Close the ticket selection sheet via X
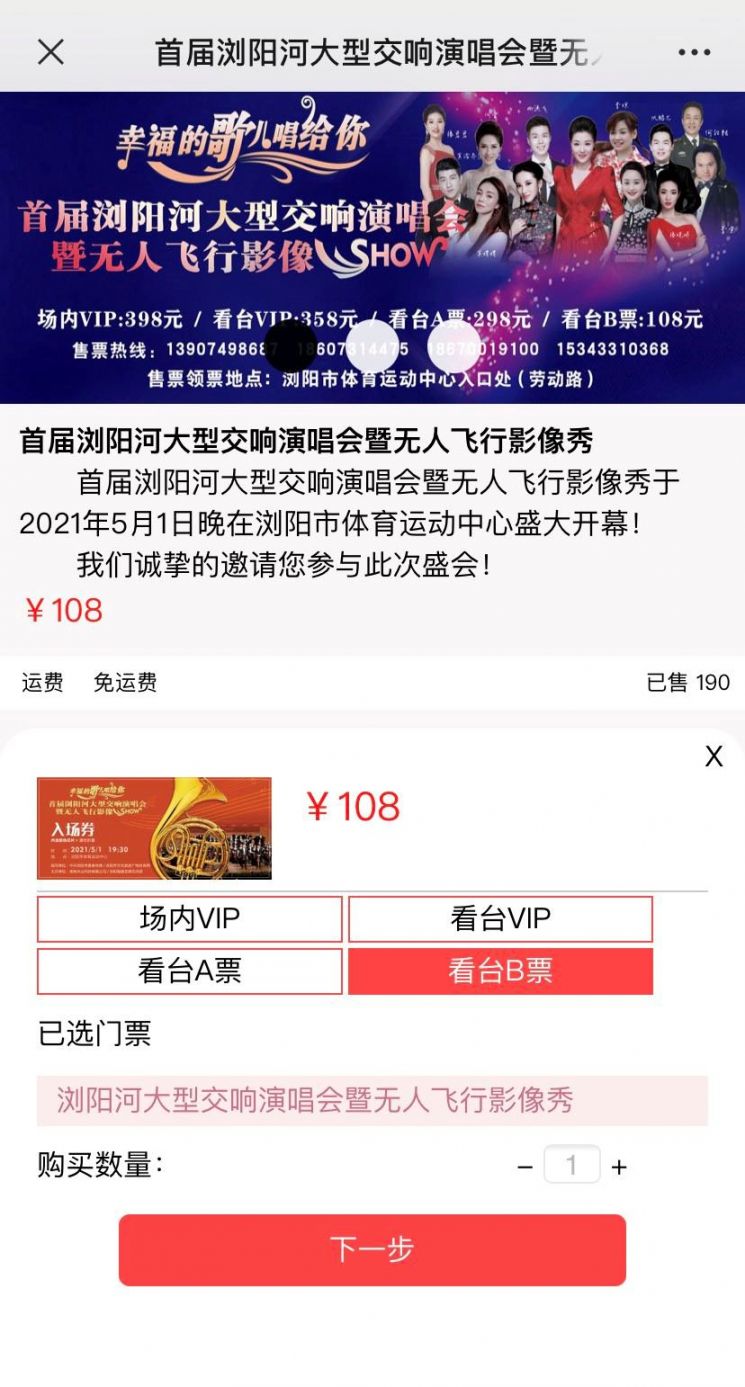Viewport: 745px width, 1387px height. (x=712, y=757)
